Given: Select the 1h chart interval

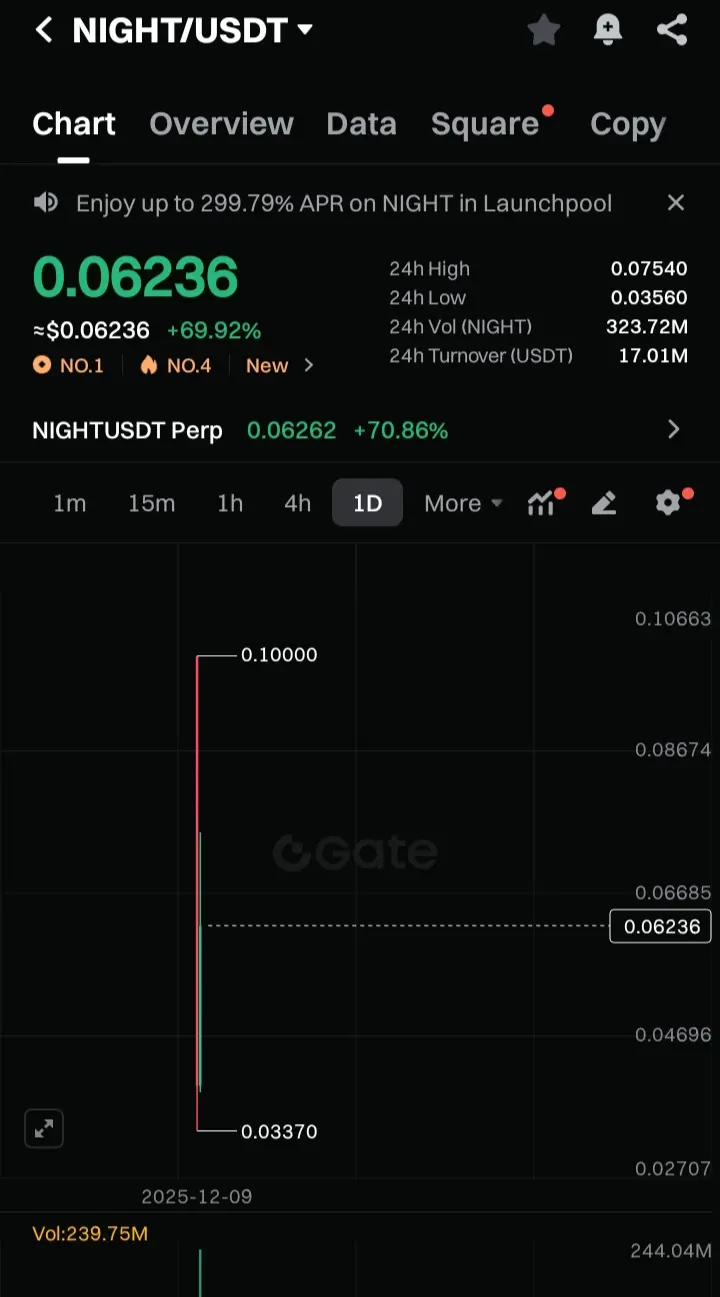Looking at the screenshot, I should pyautogui.click(x=230, y=503).
